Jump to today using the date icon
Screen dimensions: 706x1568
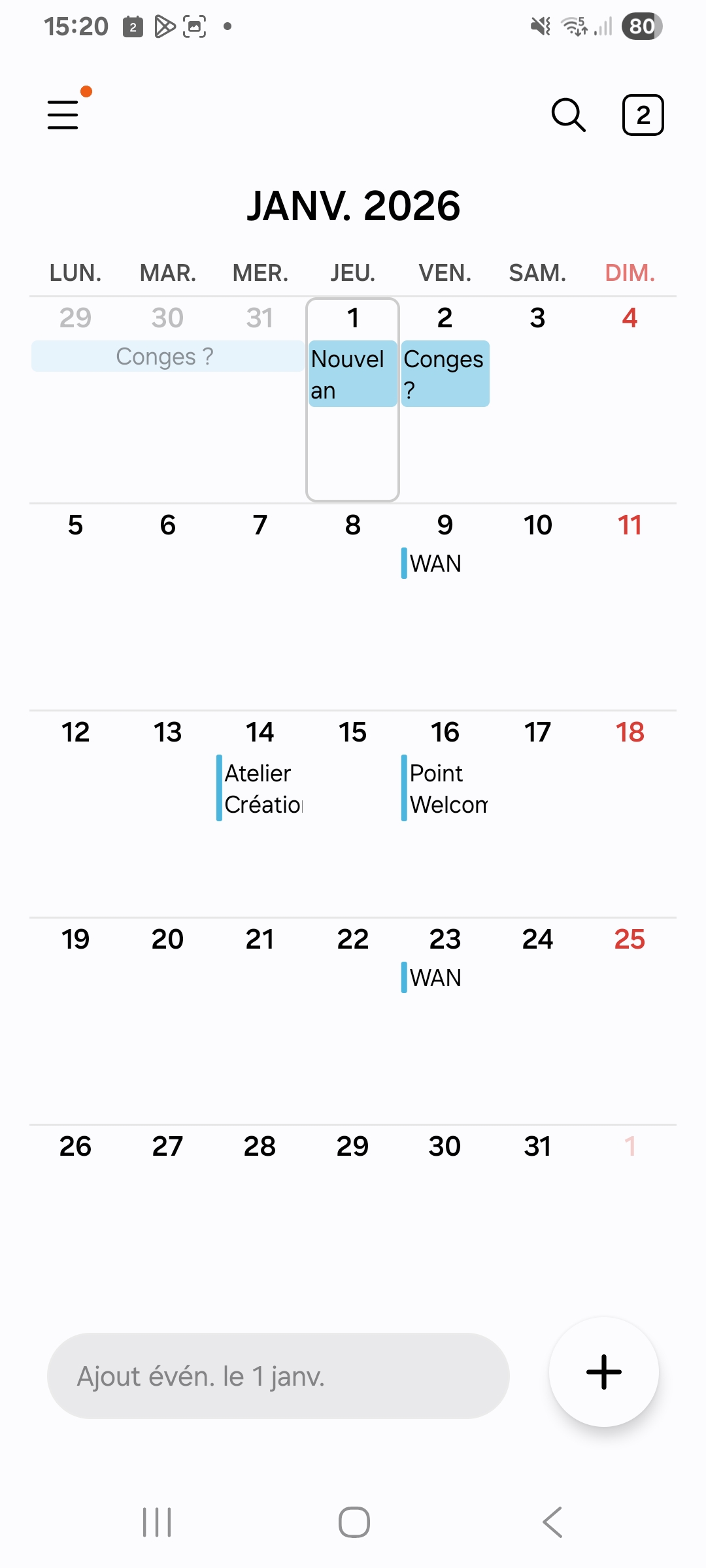tap(643, 115)
